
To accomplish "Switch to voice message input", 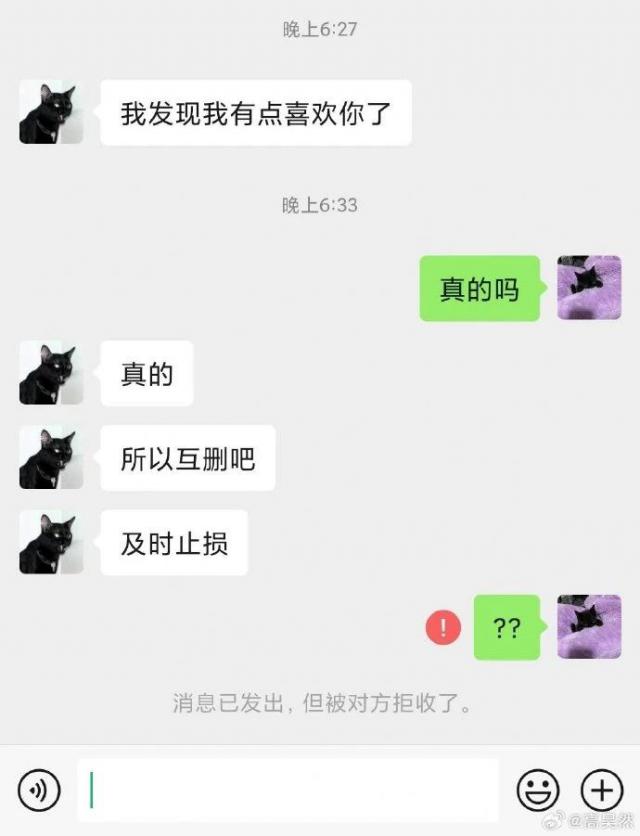I will pyautogui.click(x=39, y=790).
